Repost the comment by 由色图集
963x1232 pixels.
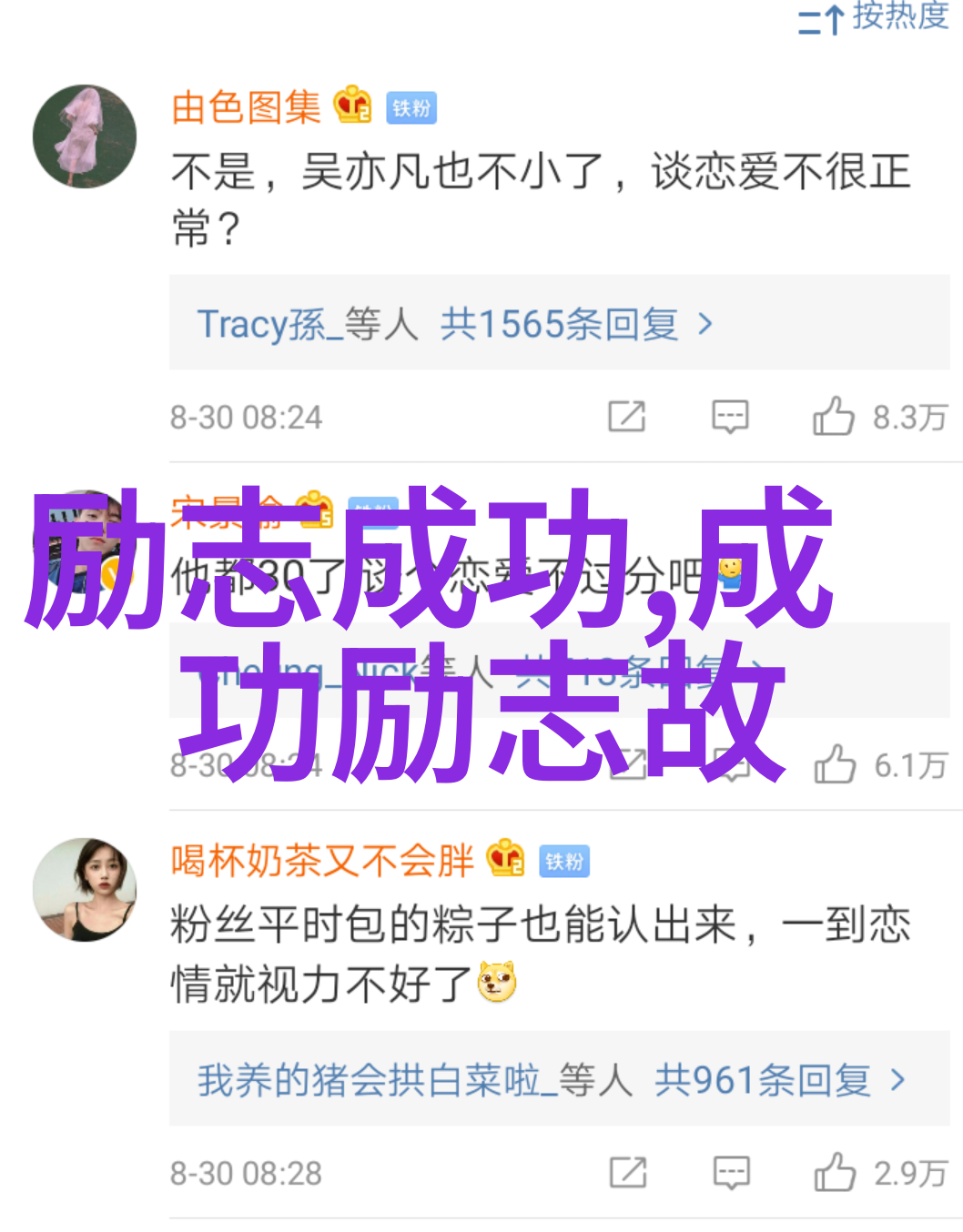click(626, 417)
